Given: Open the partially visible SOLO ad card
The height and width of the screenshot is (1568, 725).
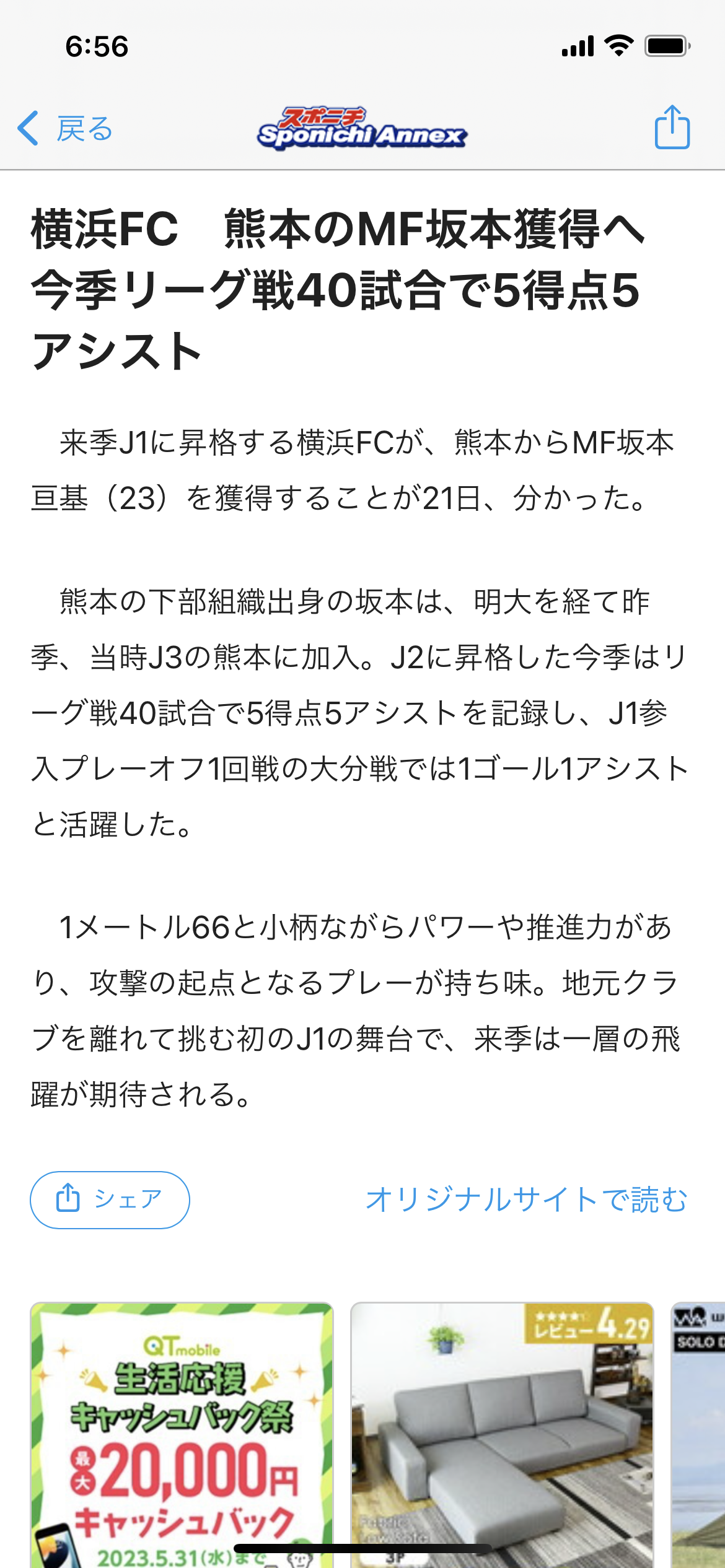Looking at the screenshot, I should click(698, 1435).
